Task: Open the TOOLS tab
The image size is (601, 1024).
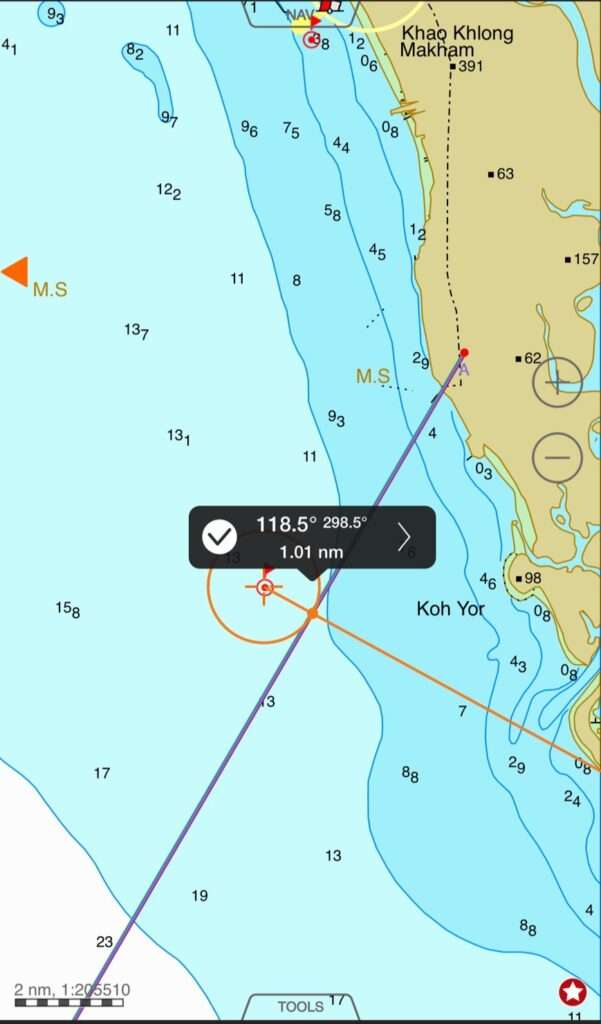Action: [300, 1006]
